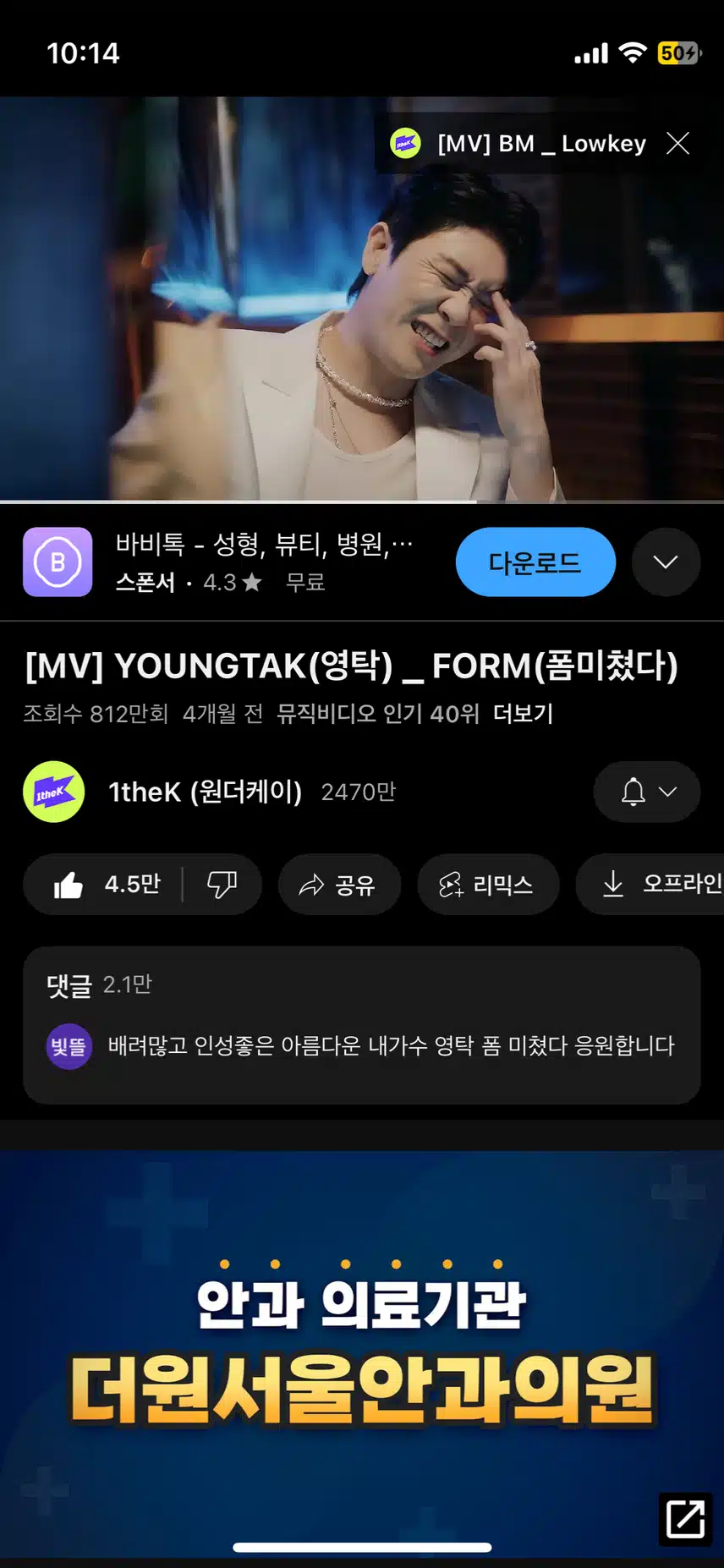Like the video with 4.5만 likes
Screen dimensions: 724x1568
click(106, 885)
